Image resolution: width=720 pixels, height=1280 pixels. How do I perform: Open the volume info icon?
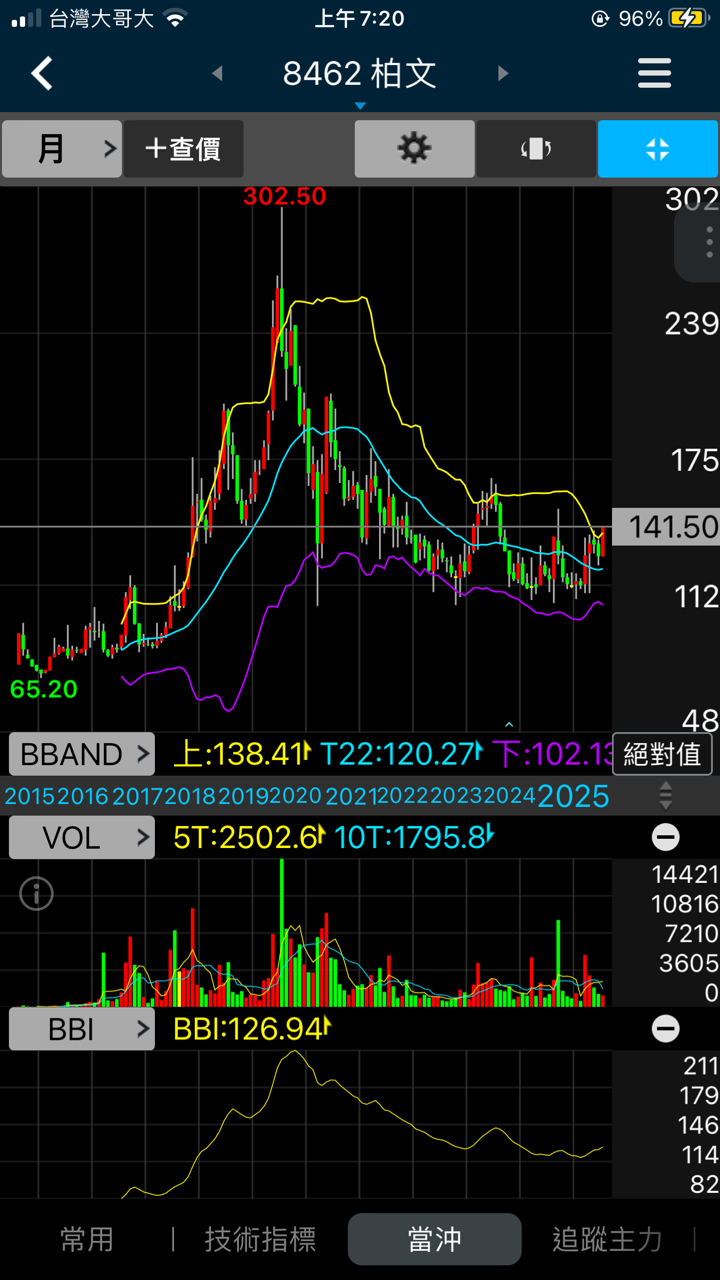coord(36,894)
